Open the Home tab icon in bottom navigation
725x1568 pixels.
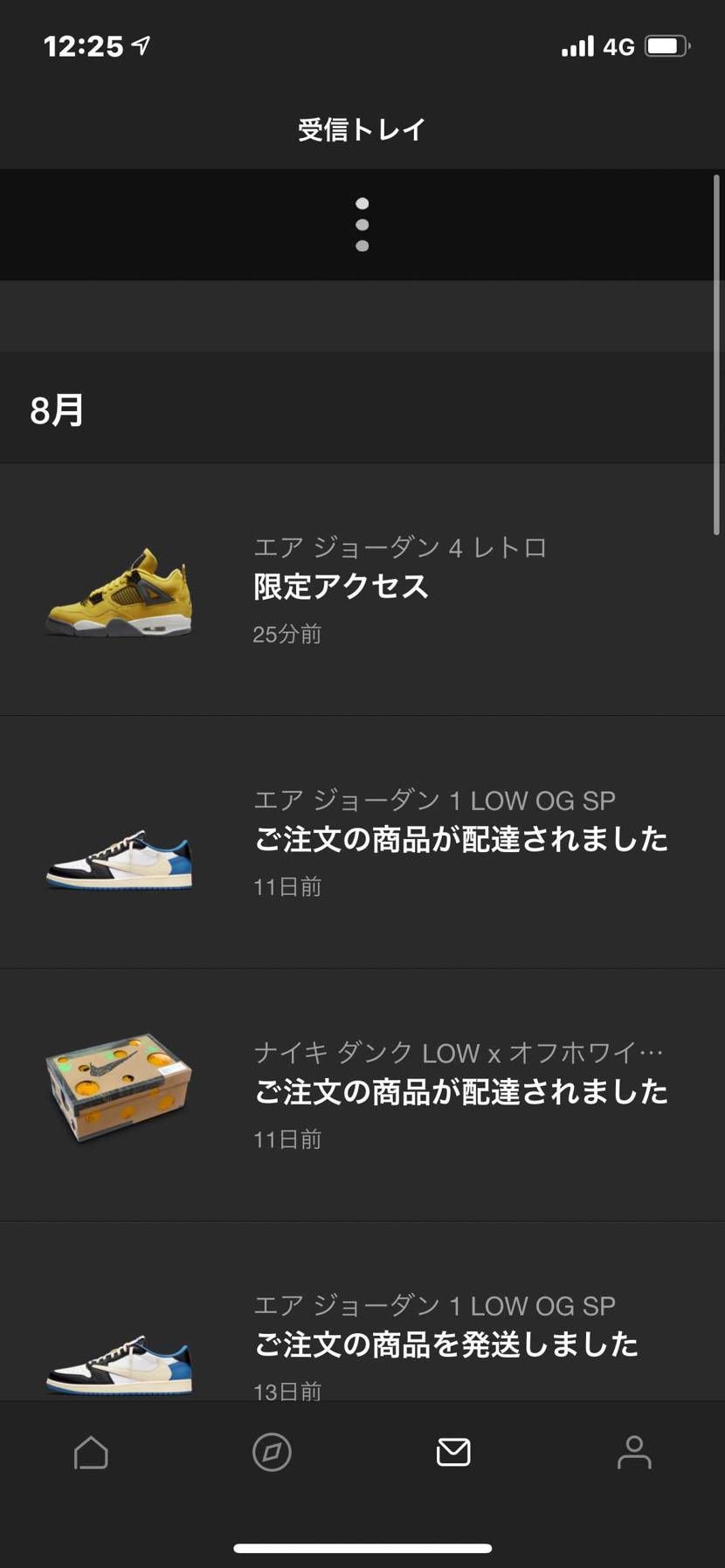tap(90, 1453)
